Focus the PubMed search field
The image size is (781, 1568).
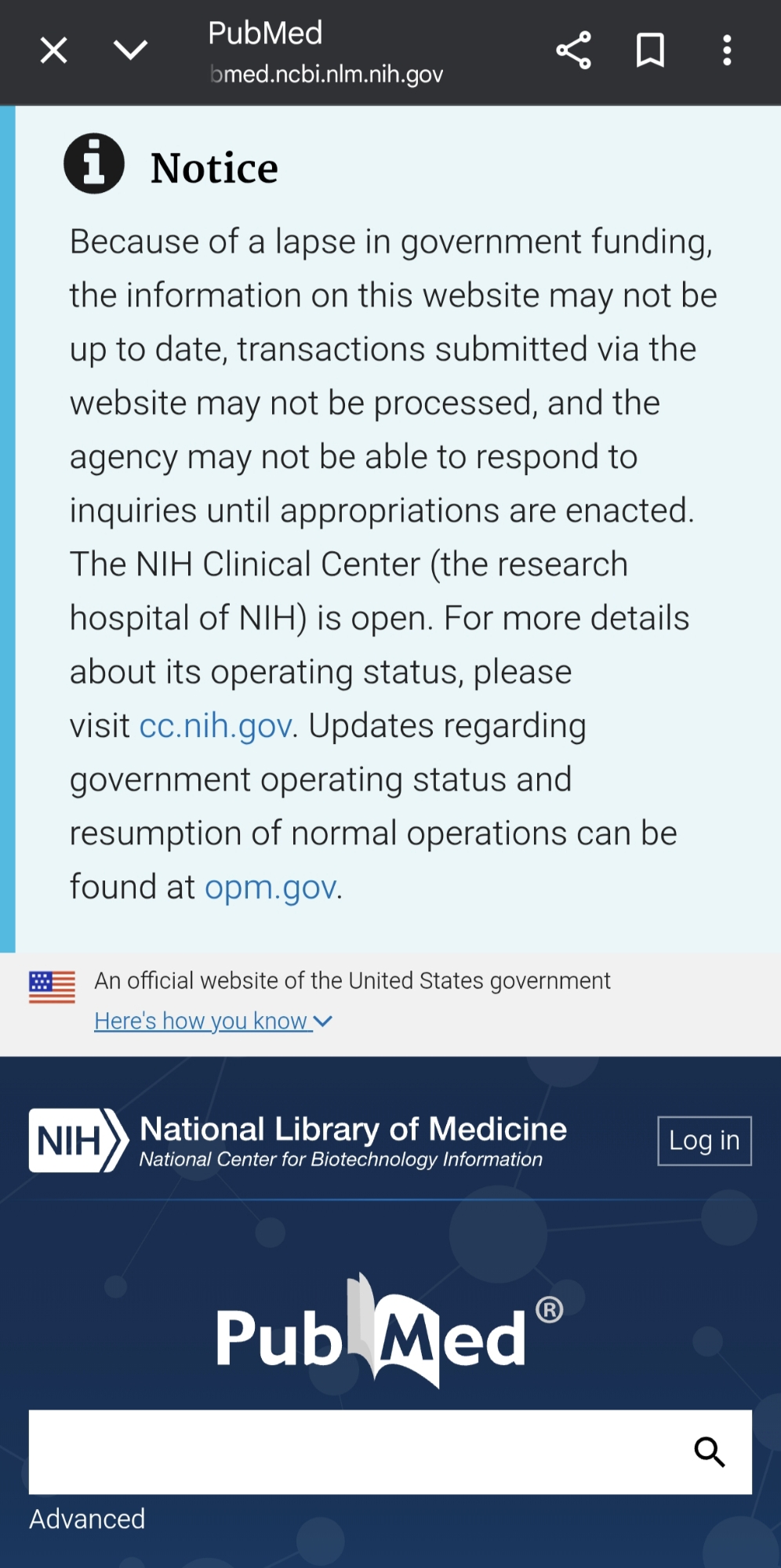click(353, 1452)
